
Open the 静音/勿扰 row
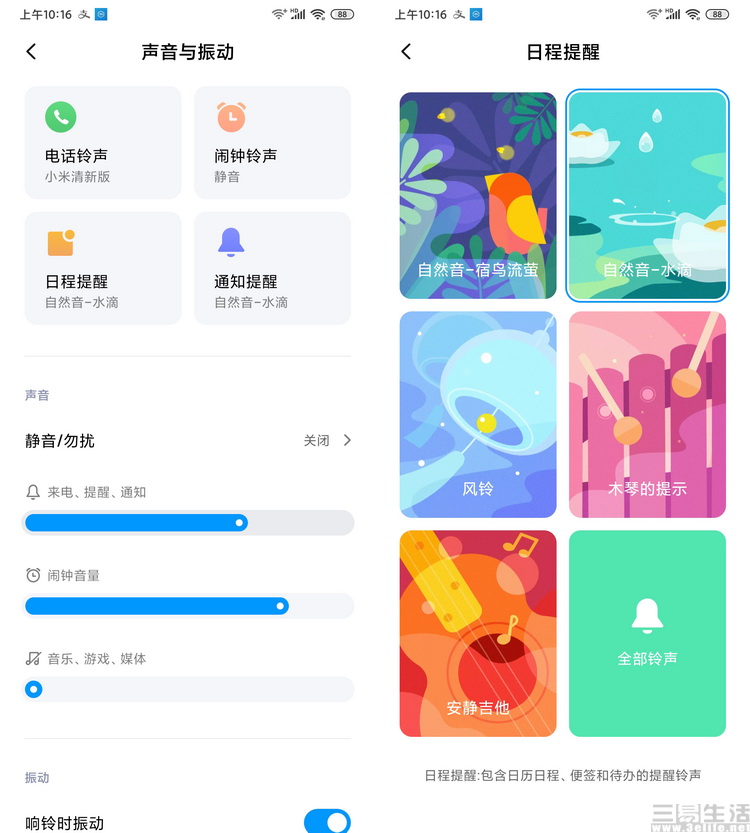(x=187, y=441)
